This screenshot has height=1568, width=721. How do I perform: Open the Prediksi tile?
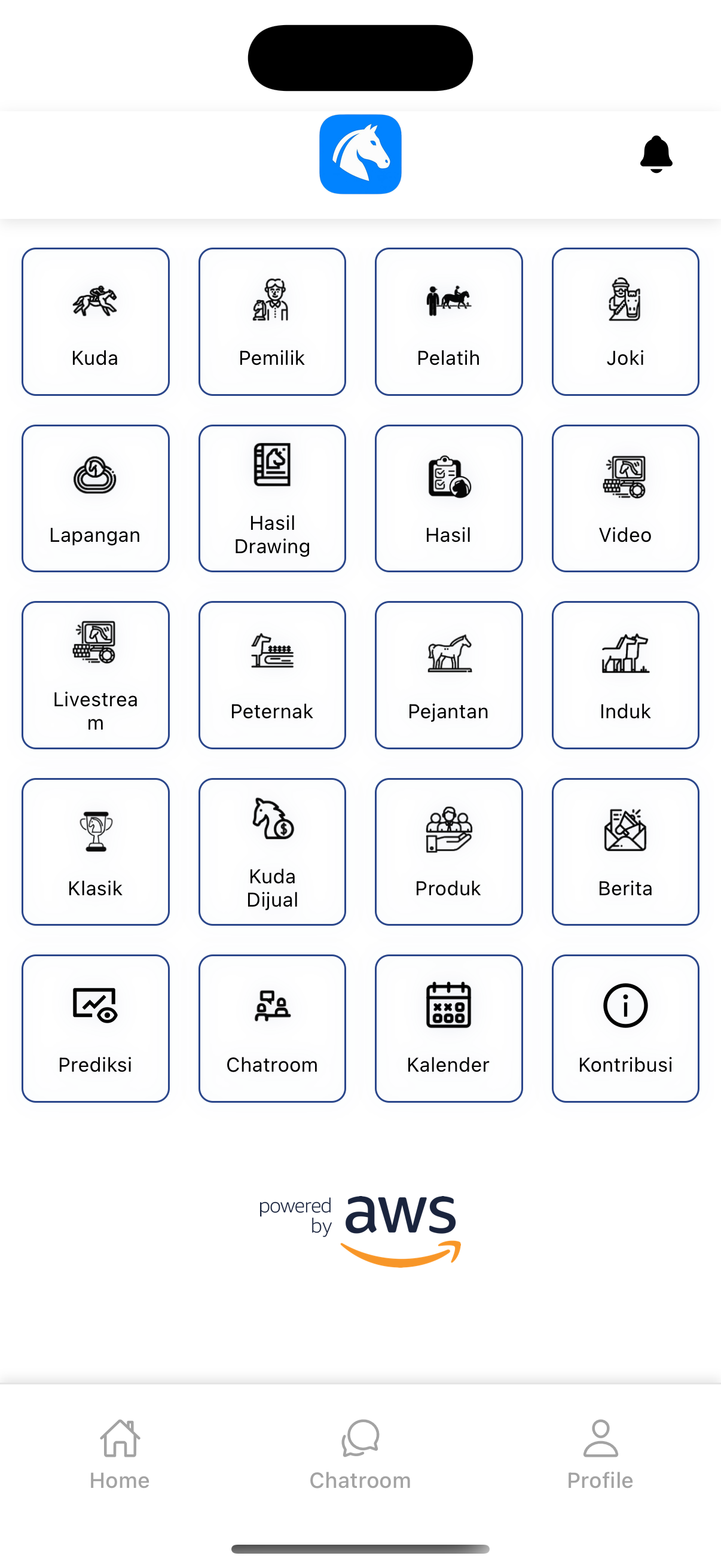click(95, 1028)
